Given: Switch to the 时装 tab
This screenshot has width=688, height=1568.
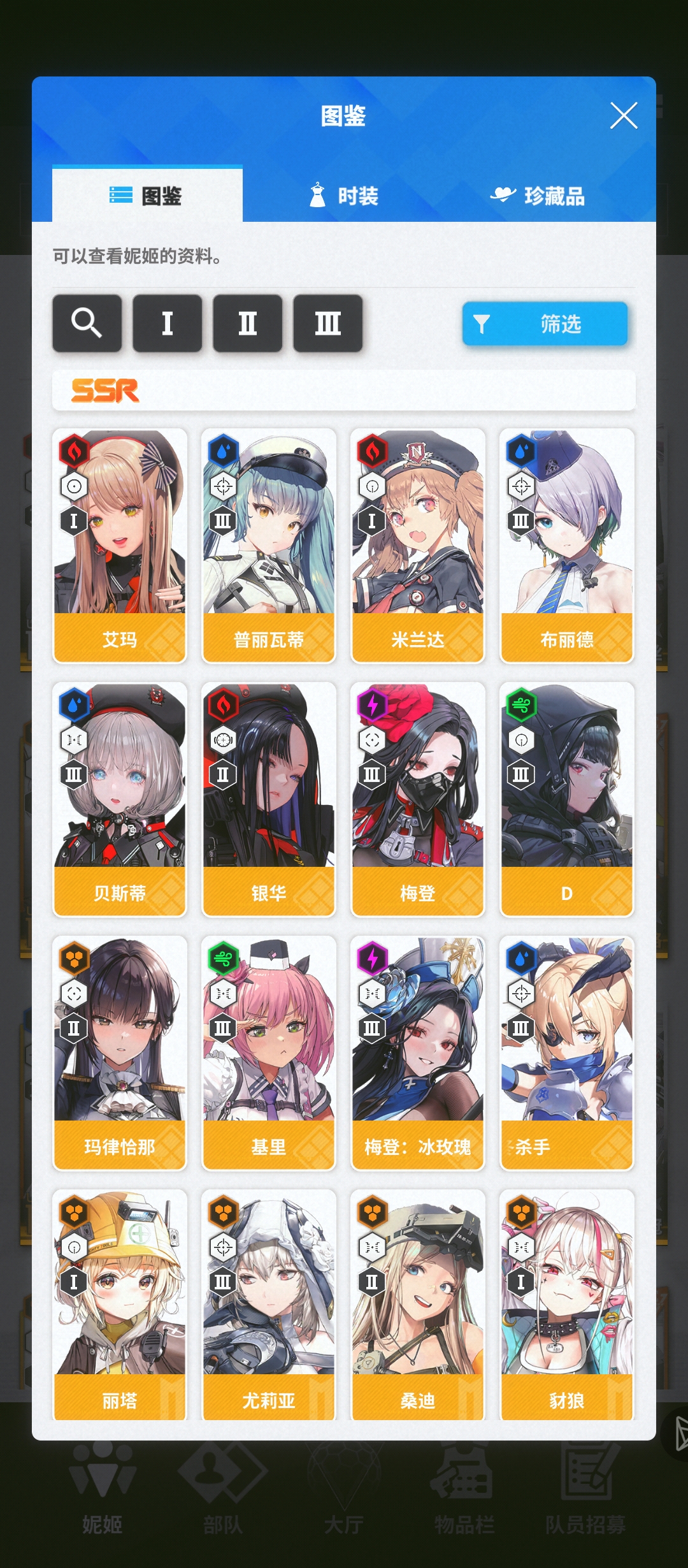Looking at the screenshot, I should [x=344, y=196].
